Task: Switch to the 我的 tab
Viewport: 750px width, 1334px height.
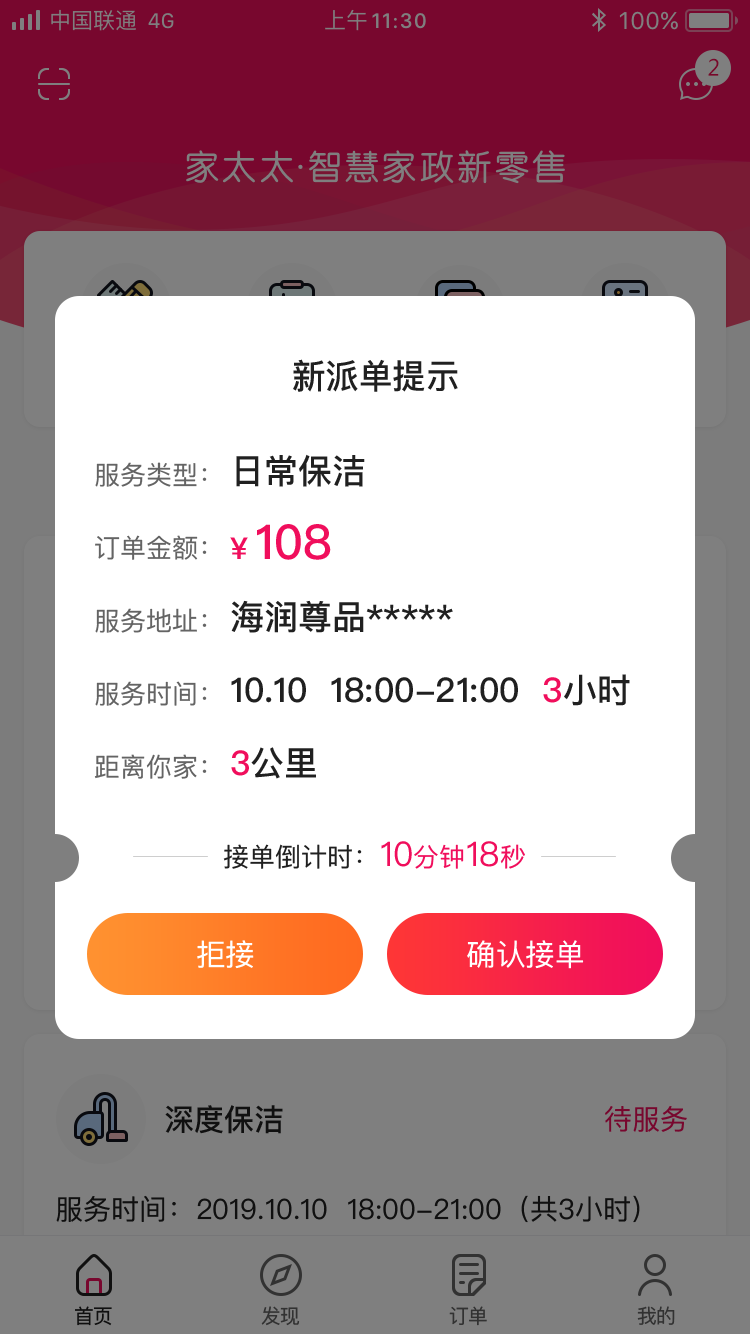Action: 655,1288
